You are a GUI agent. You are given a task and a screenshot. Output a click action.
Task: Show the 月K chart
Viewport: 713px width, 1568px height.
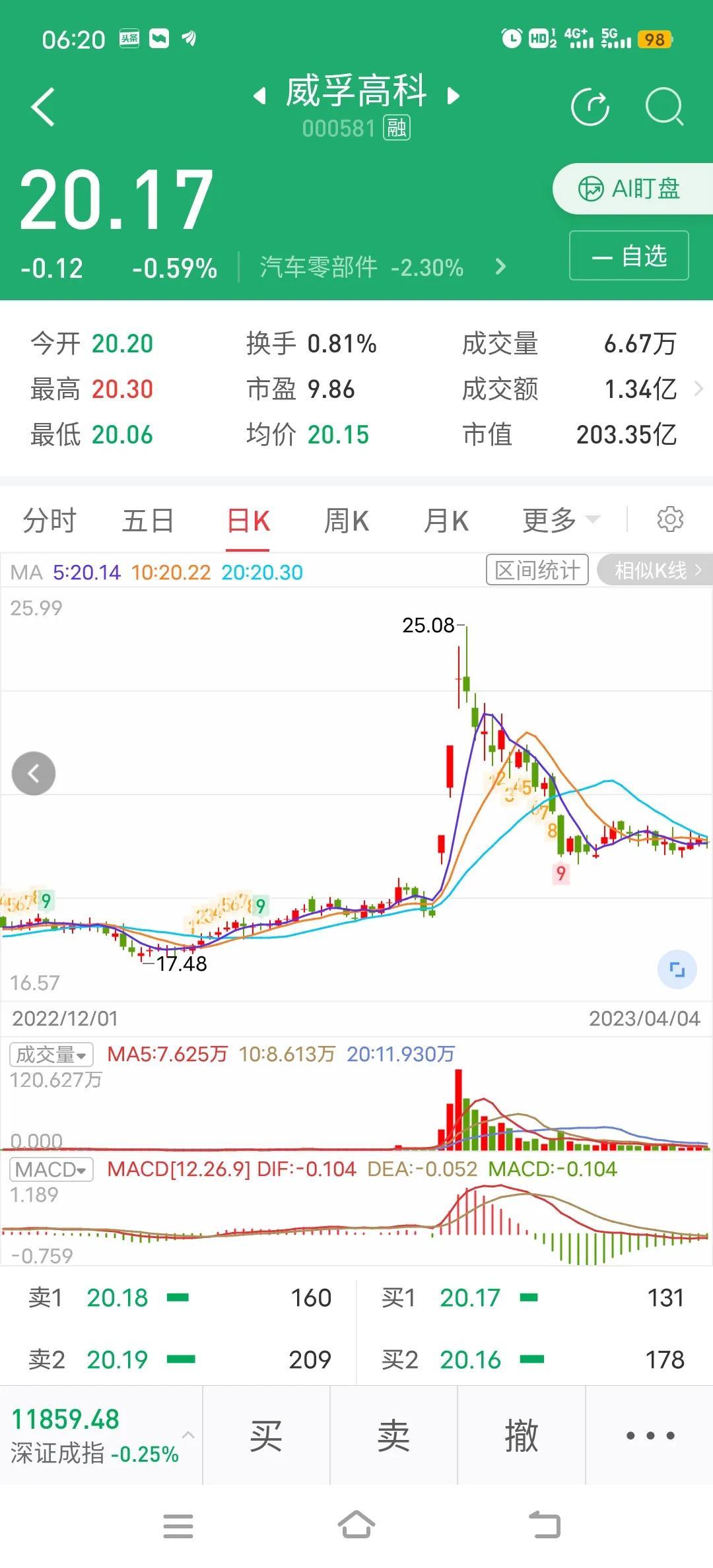446,521
